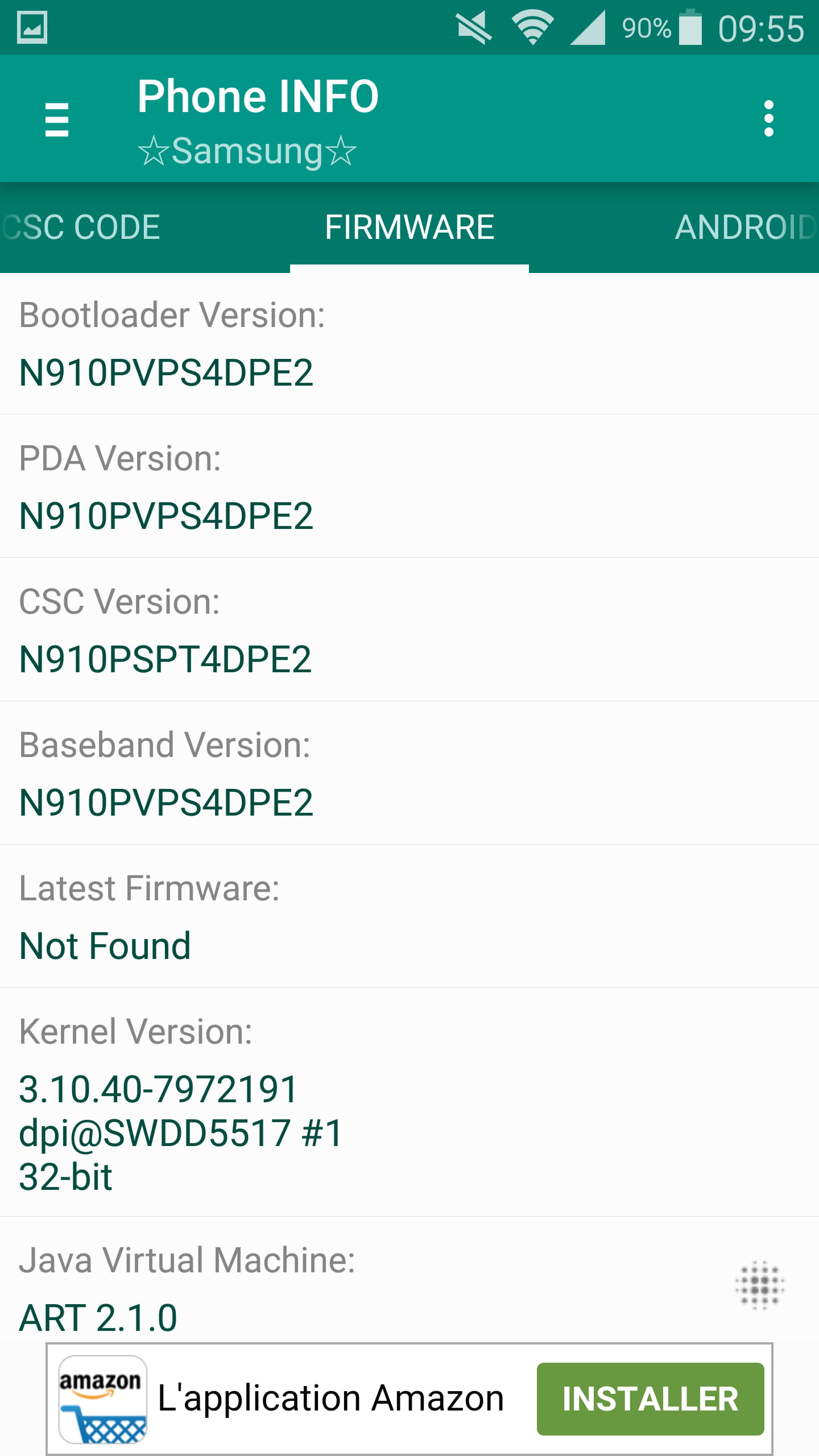Open the Latest Firmware row
The image size is (819, 1456).
tap(409, 916)
